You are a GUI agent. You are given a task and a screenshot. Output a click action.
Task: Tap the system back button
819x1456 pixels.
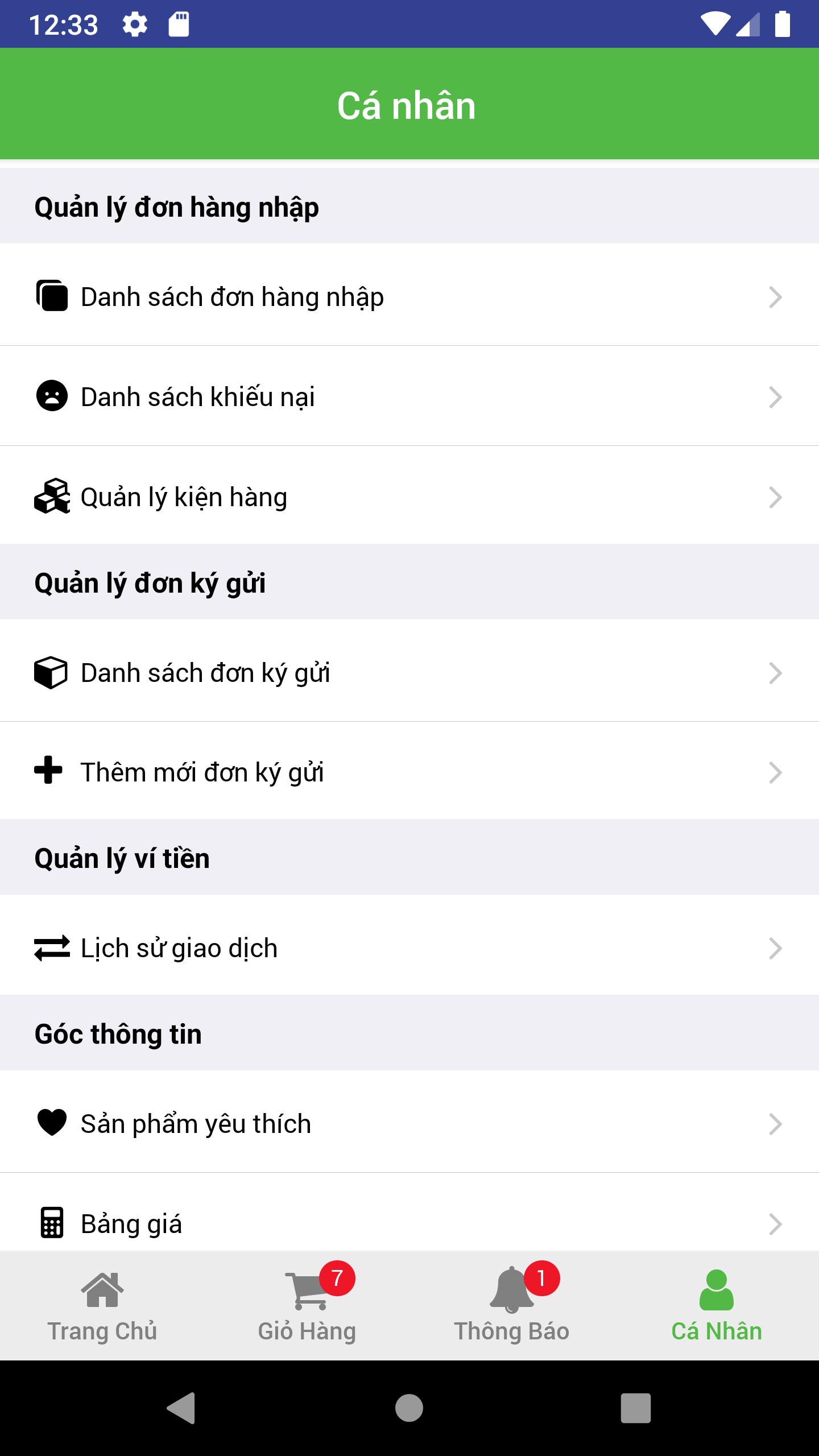182,1408
